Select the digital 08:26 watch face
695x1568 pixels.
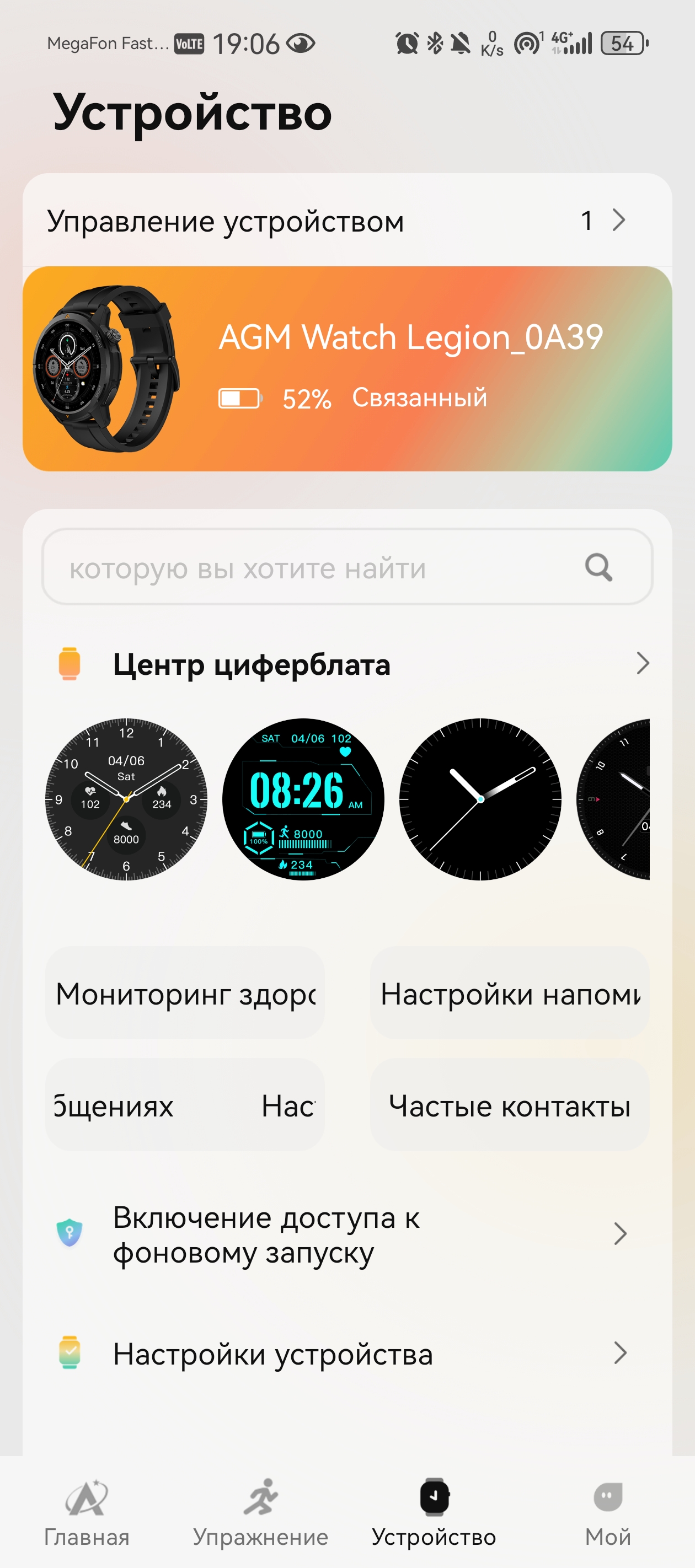[x=303, y=799]
